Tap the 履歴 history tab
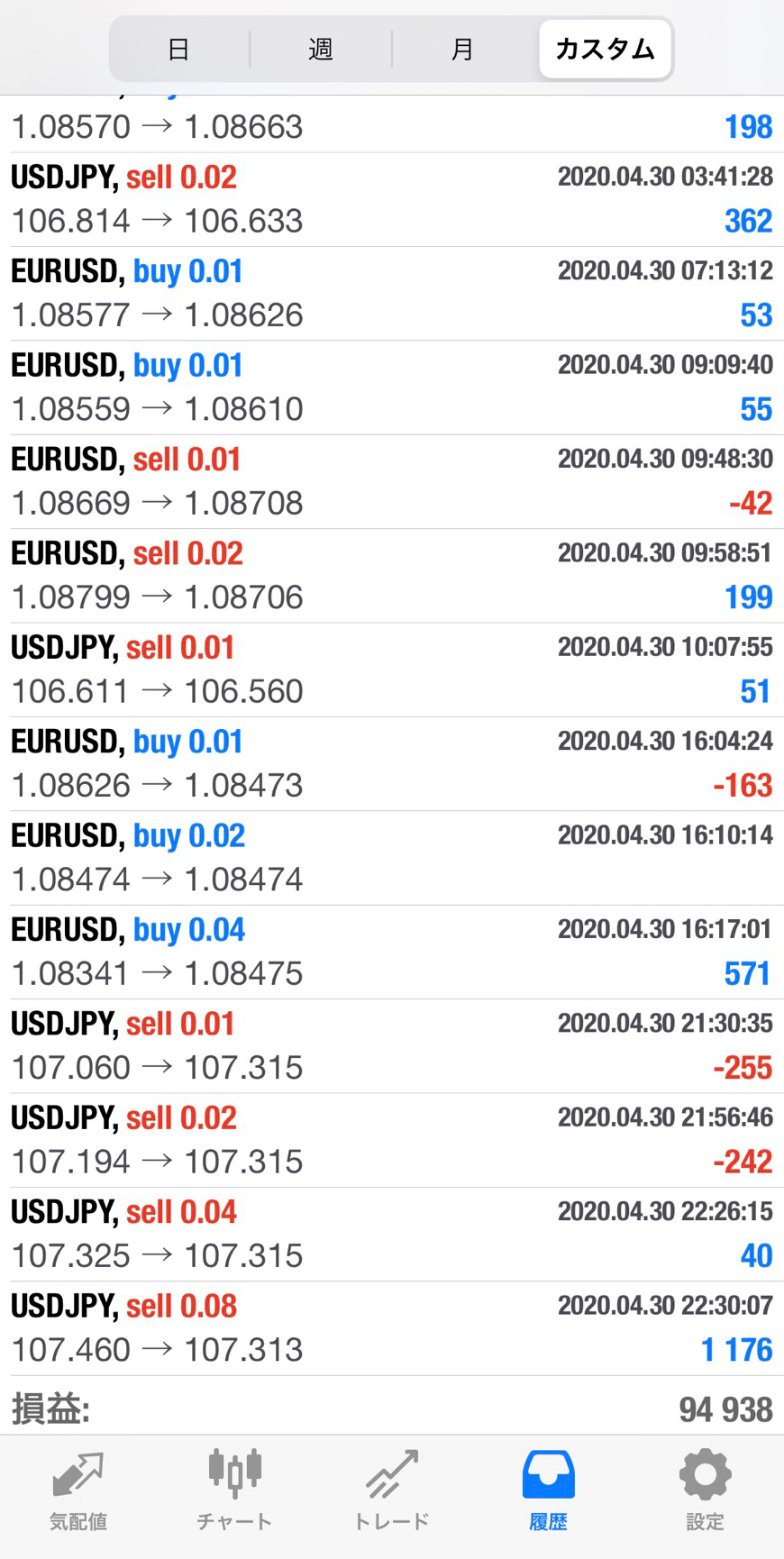The width and height of the screenshot is (784, 1559). 548,1491
